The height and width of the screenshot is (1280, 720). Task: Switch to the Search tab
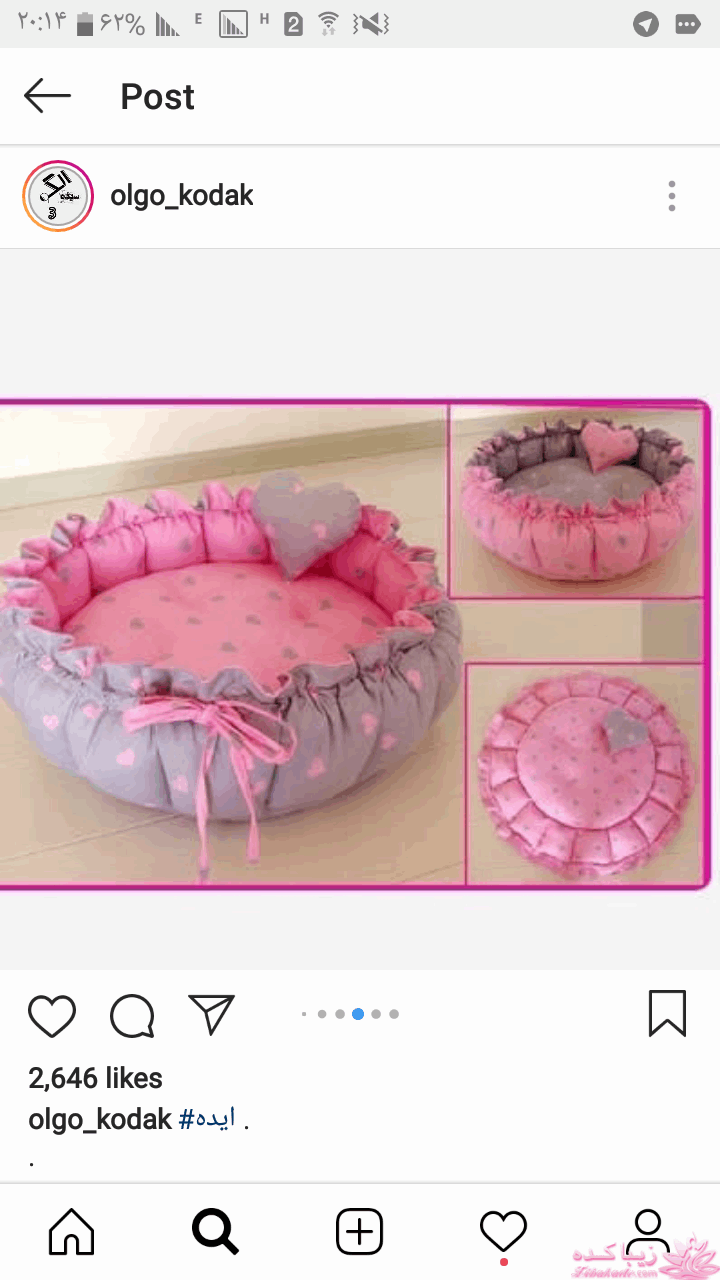pos(215,1231)
